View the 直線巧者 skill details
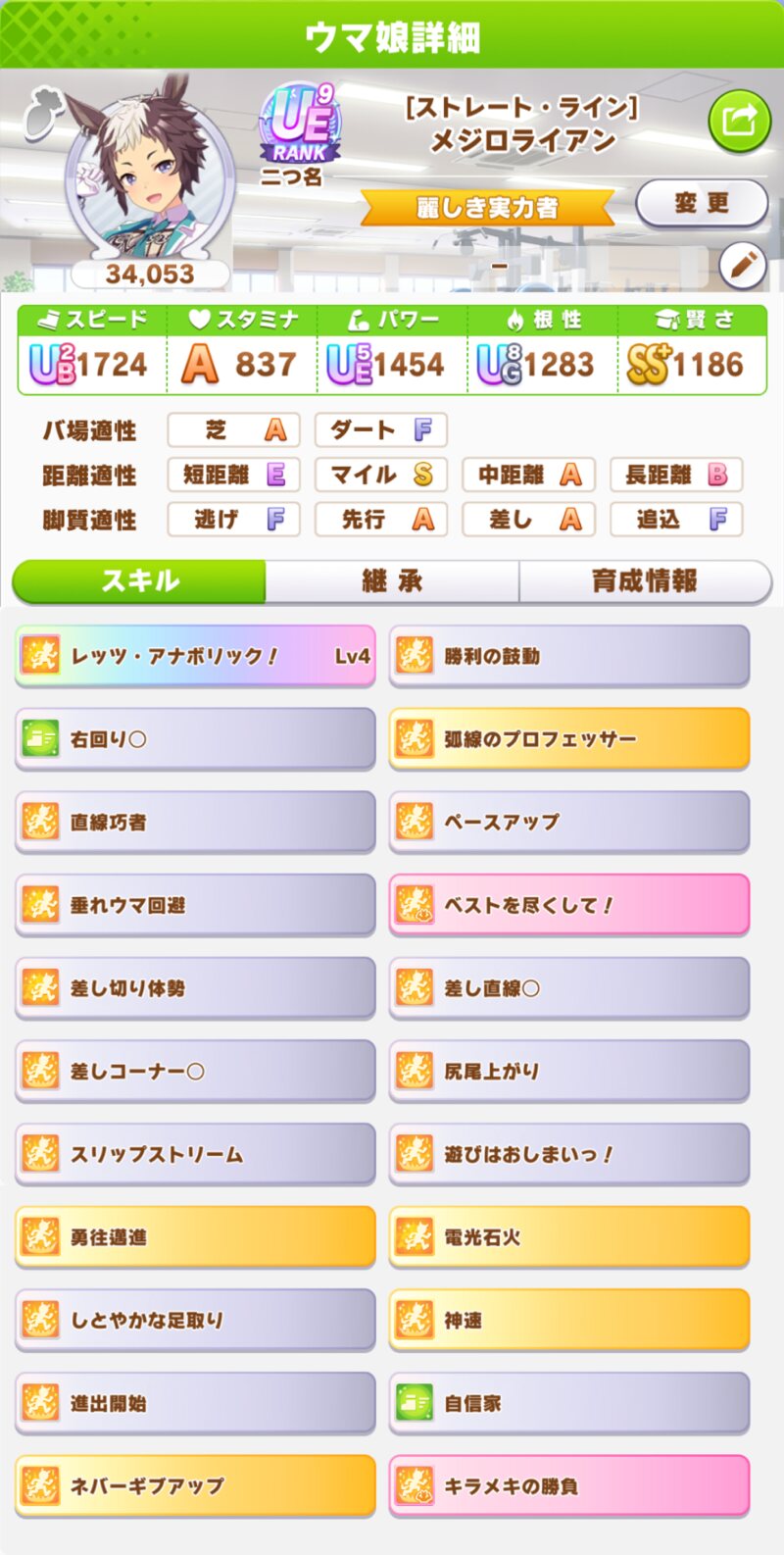Screen dimensions: 784x1555 tap(195, 822)
